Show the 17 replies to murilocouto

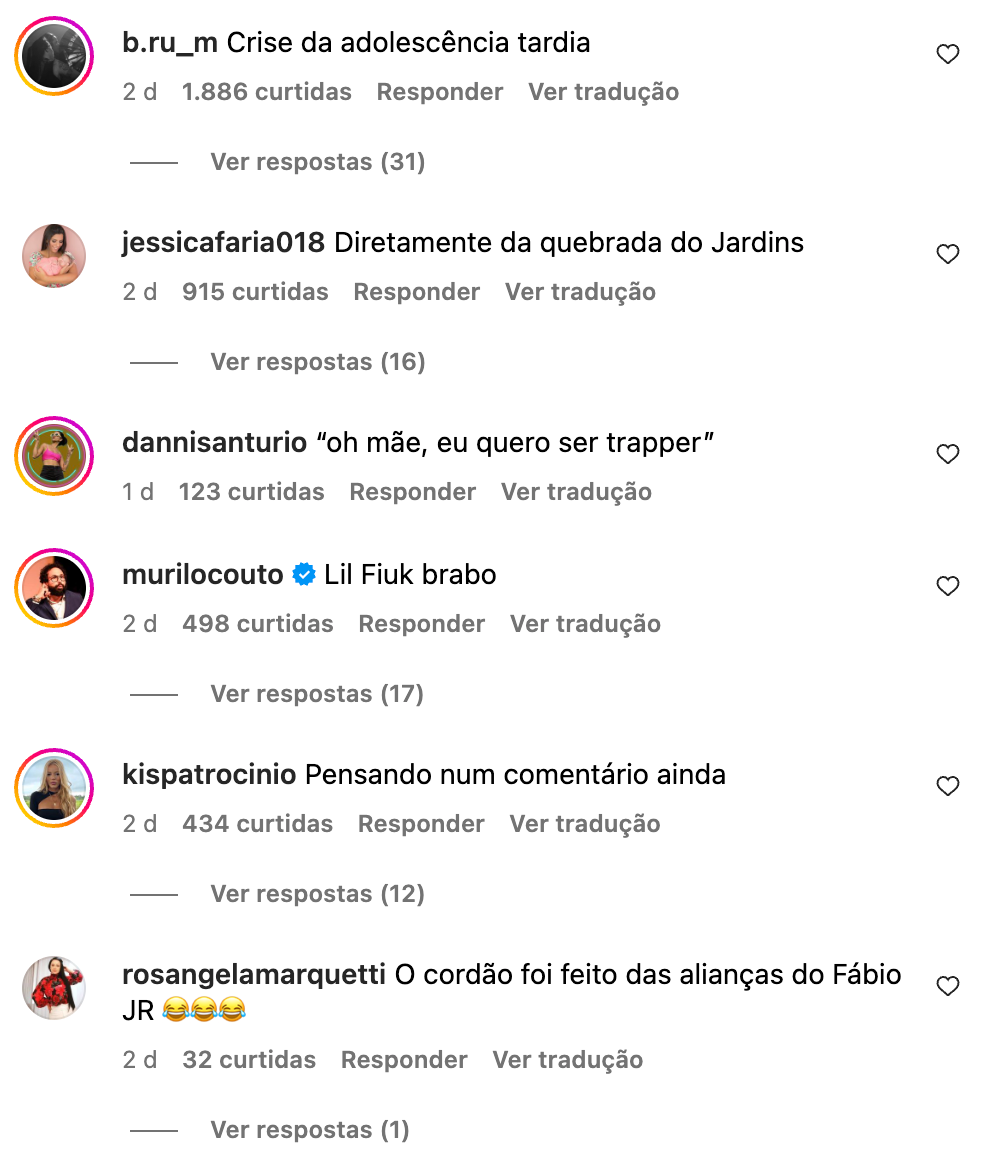click(316, 694)
